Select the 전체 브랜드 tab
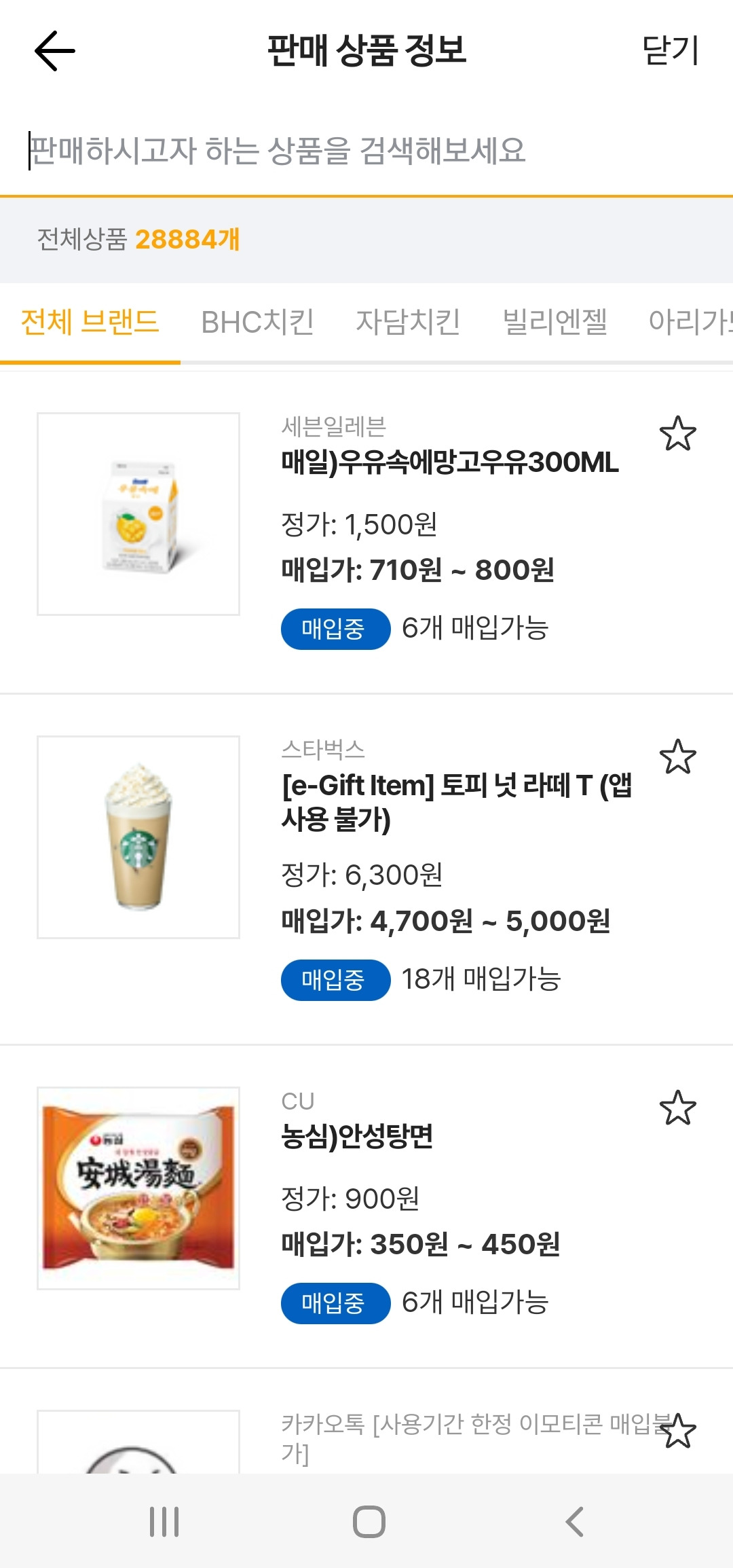Image resolution: width=733 pixels, height=1568 pixels. click(90, 322)
